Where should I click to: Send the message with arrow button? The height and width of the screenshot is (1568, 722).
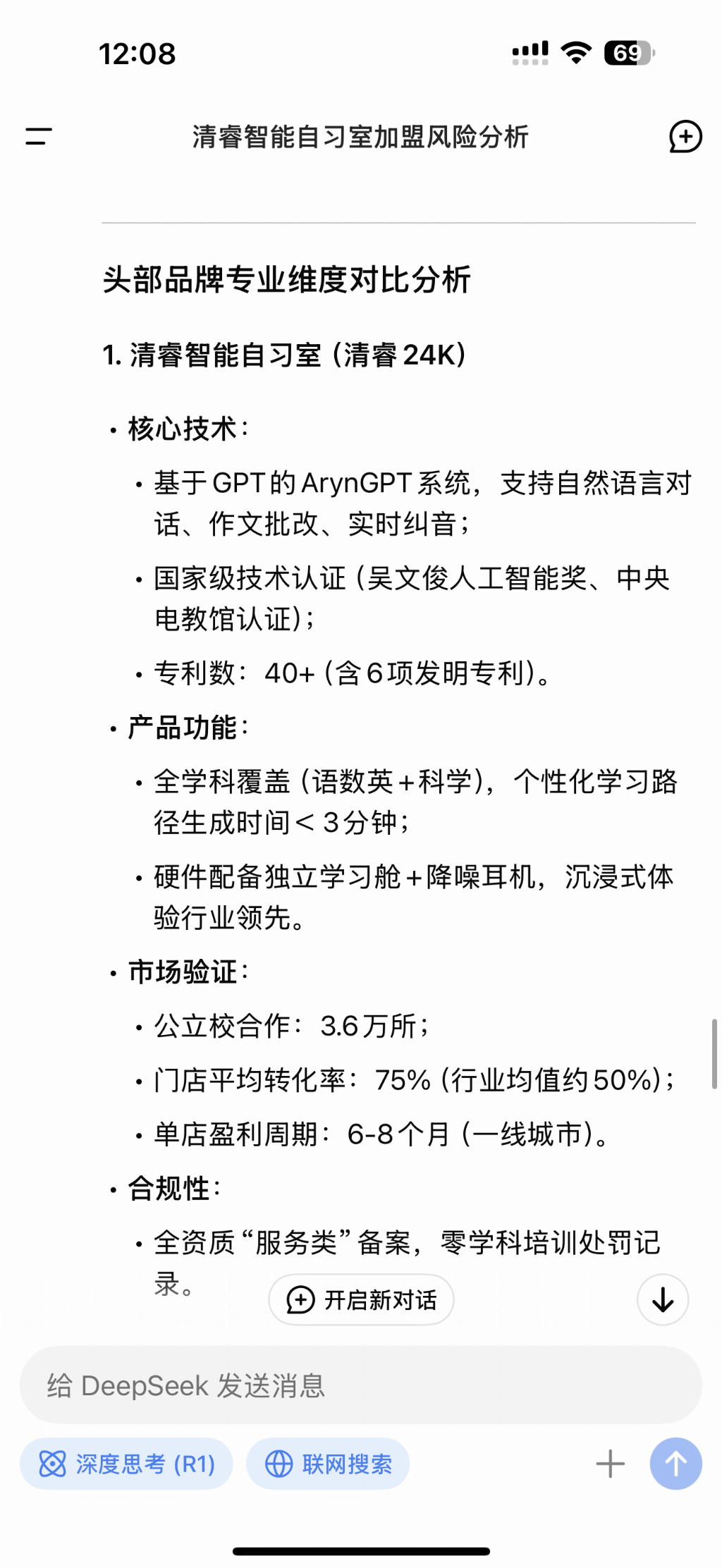click(x=675, y=1464)
